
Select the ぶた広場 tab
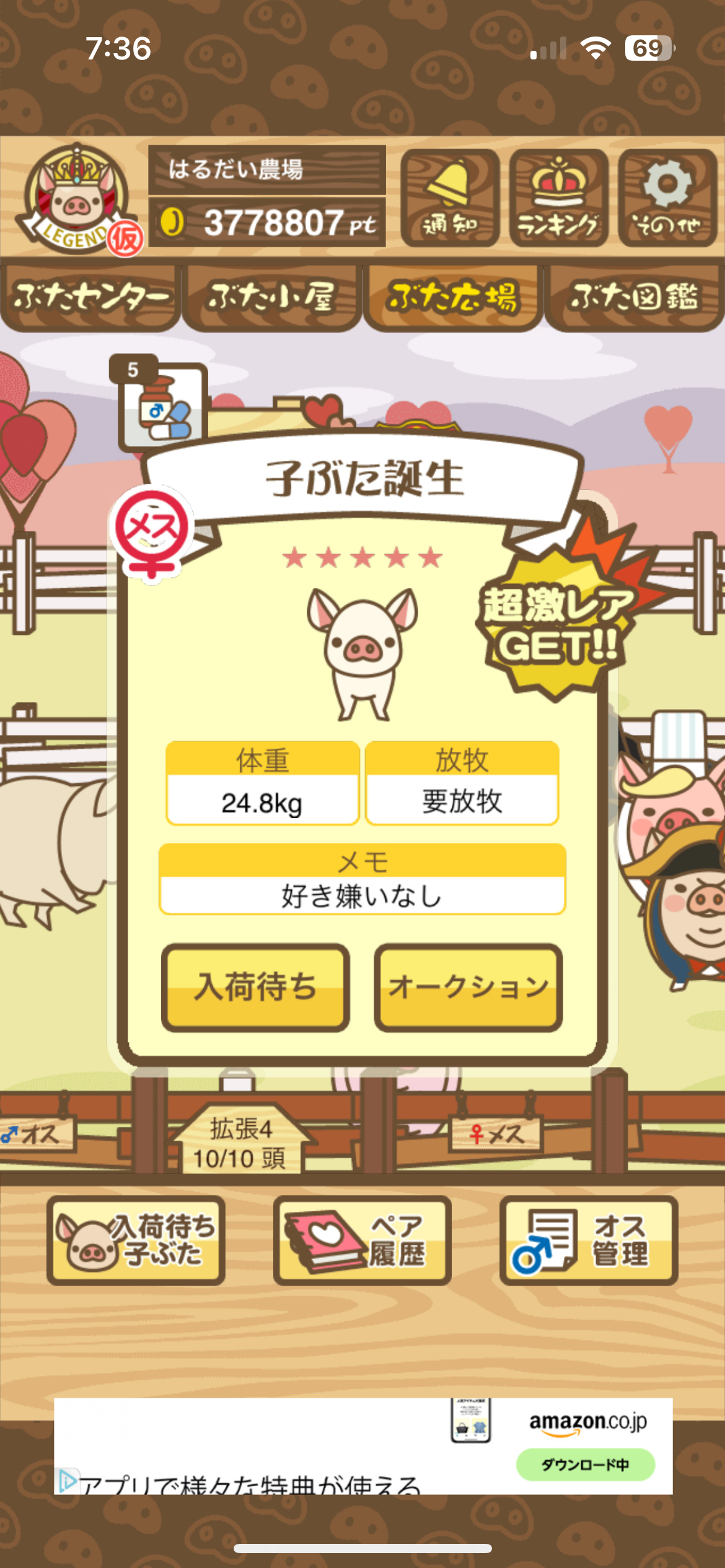pyautogui.click(x=452, y=297)
